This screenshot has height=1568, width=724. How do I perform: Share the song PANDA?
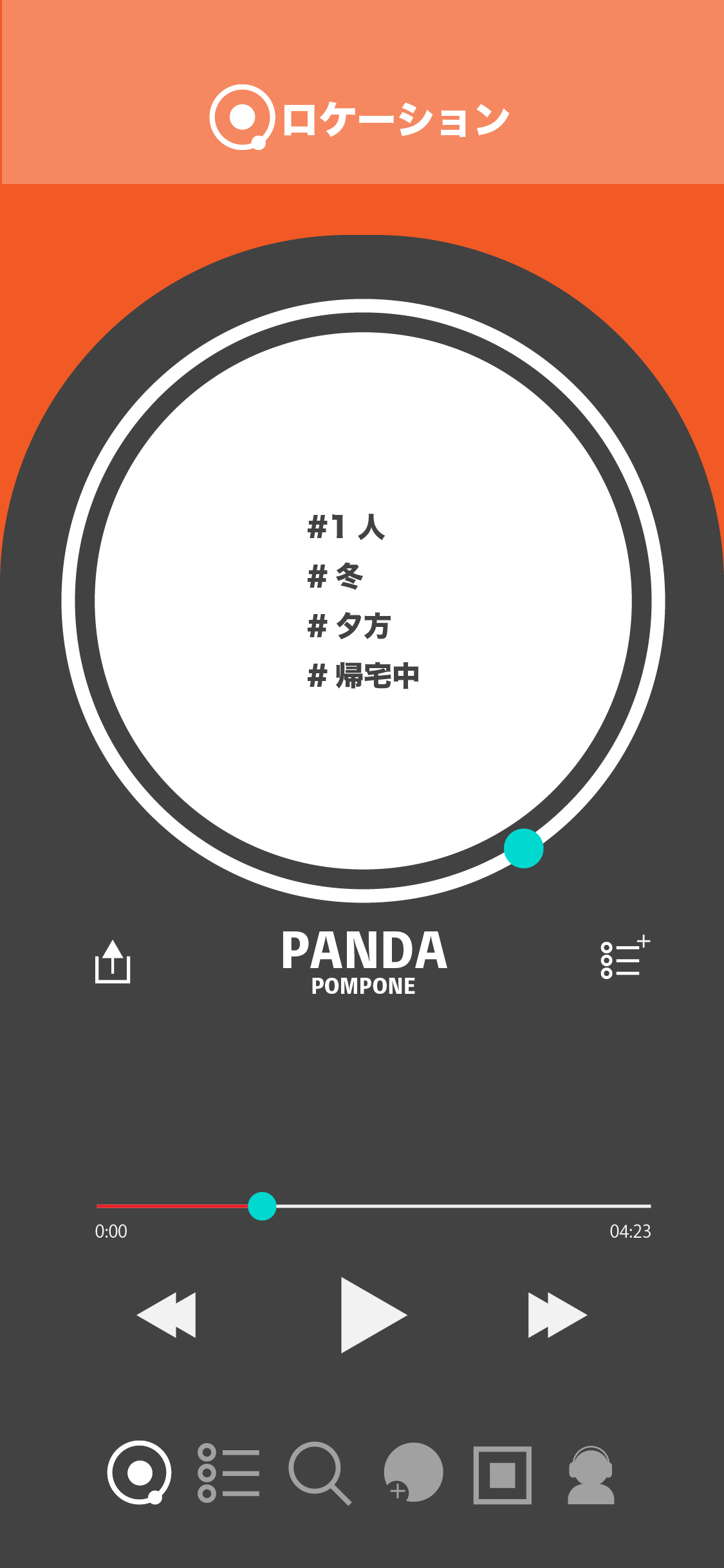(113, 961)
